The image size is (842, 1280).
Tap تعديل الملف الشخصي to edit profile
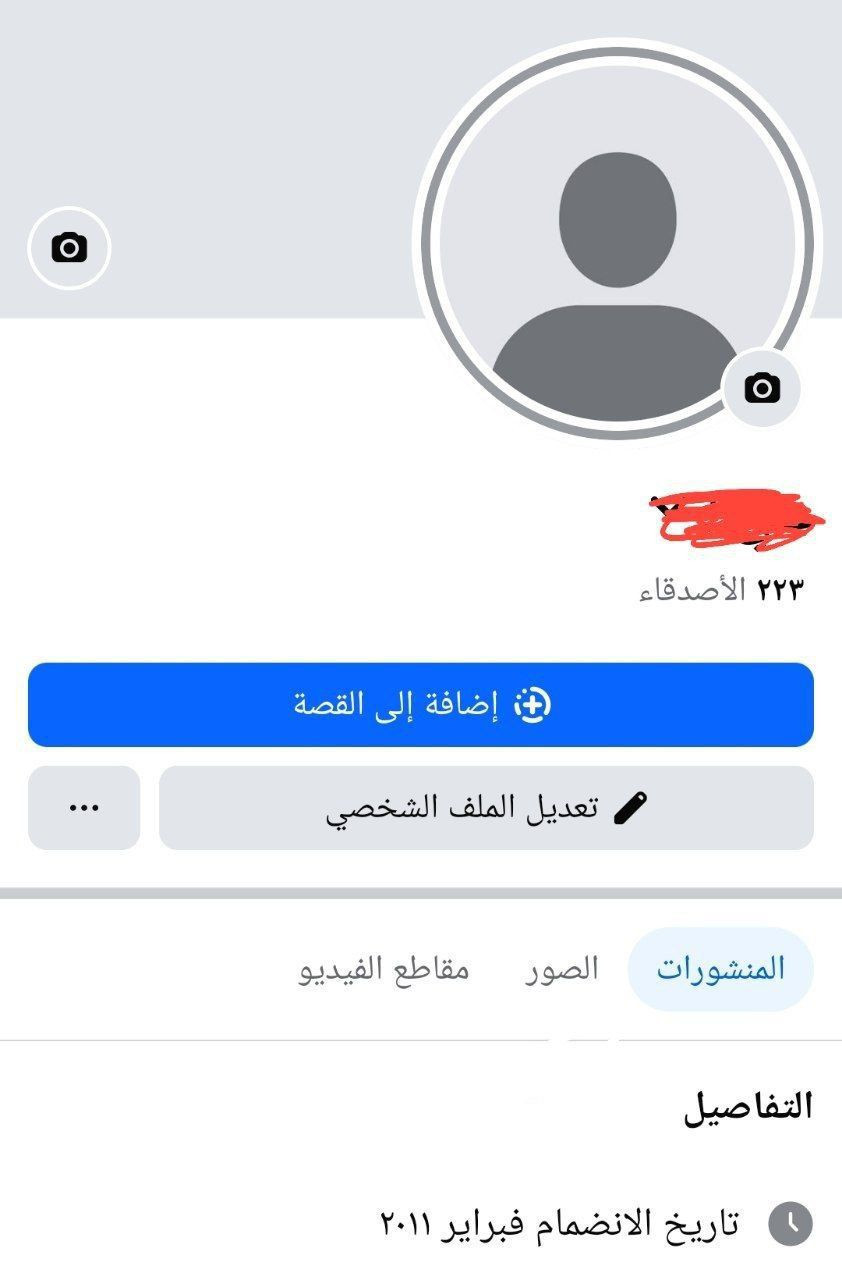pyautogui.click(x=486, y=808)
